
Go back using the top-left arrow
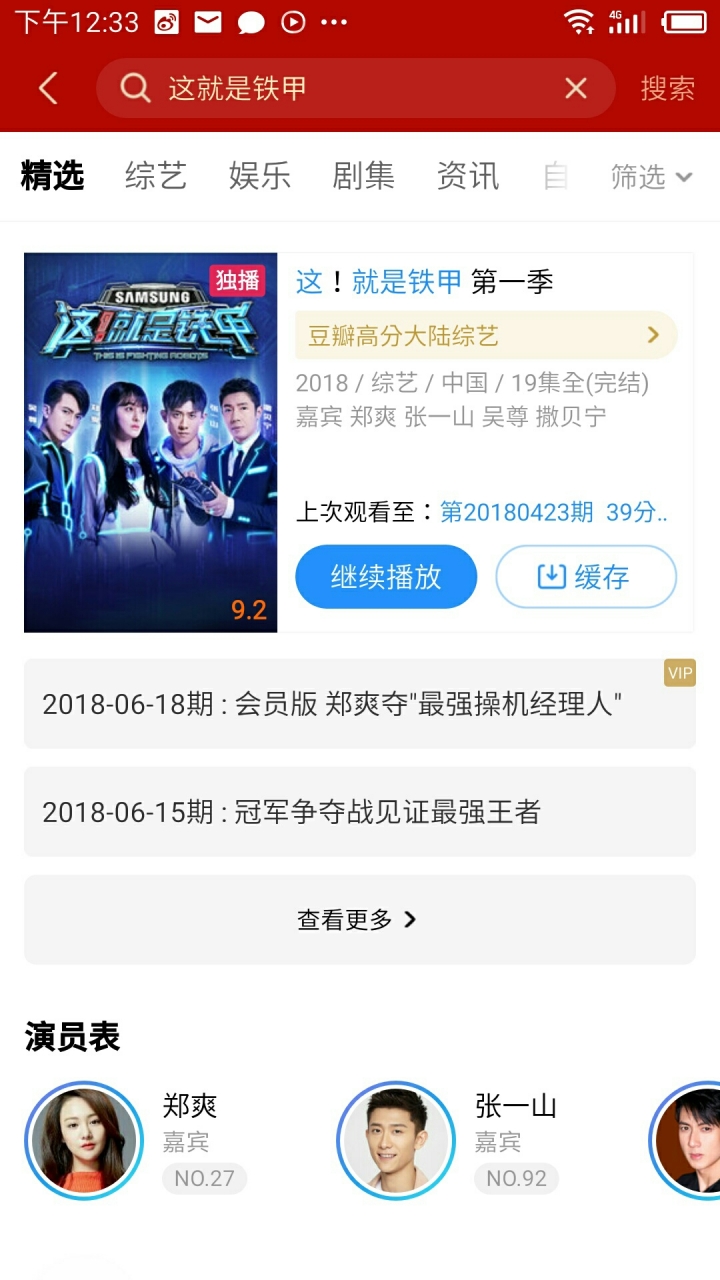pyautogui.click(x=48, y=88)
